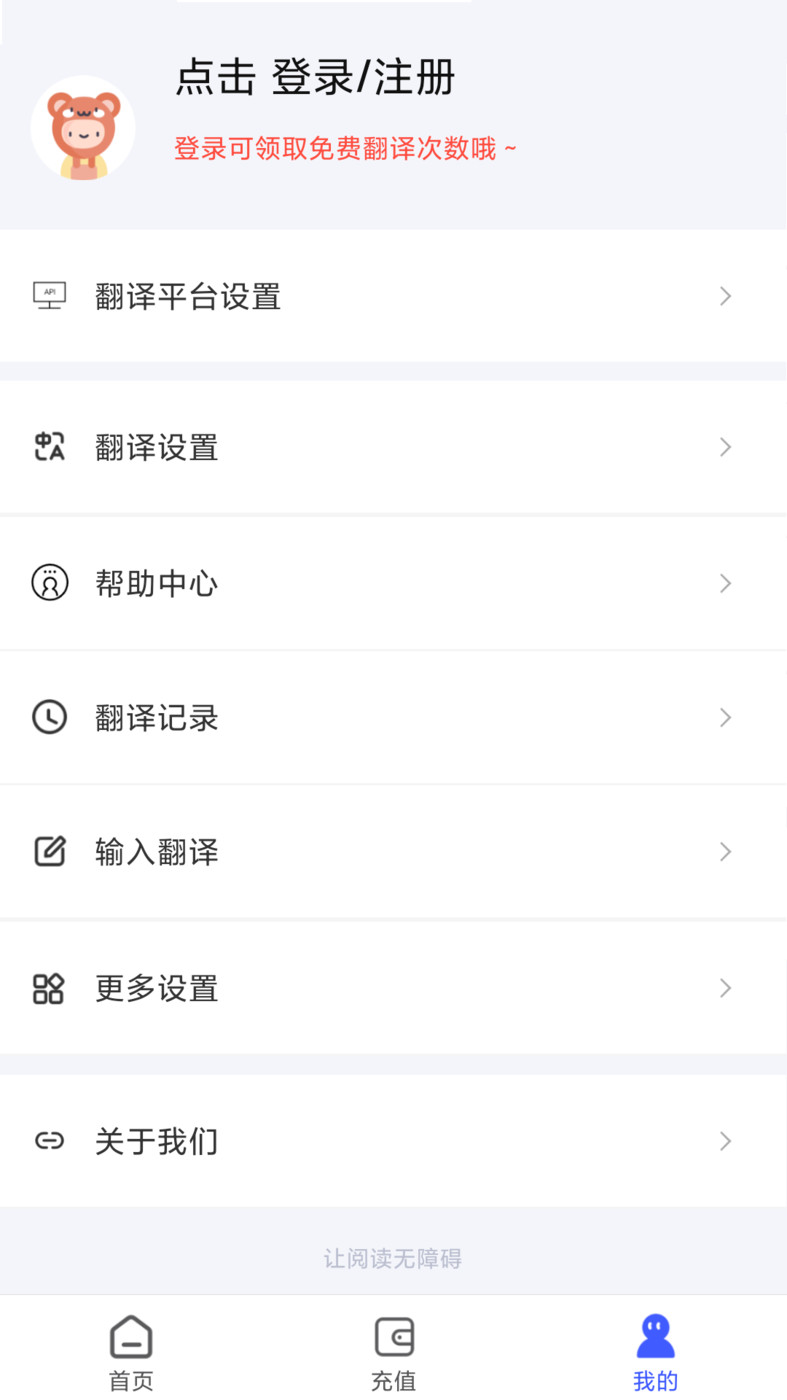The width and height of the screenshot is (787, 1400).
Task: Click the 关于我们 chain link icon
Action: 49,1141
